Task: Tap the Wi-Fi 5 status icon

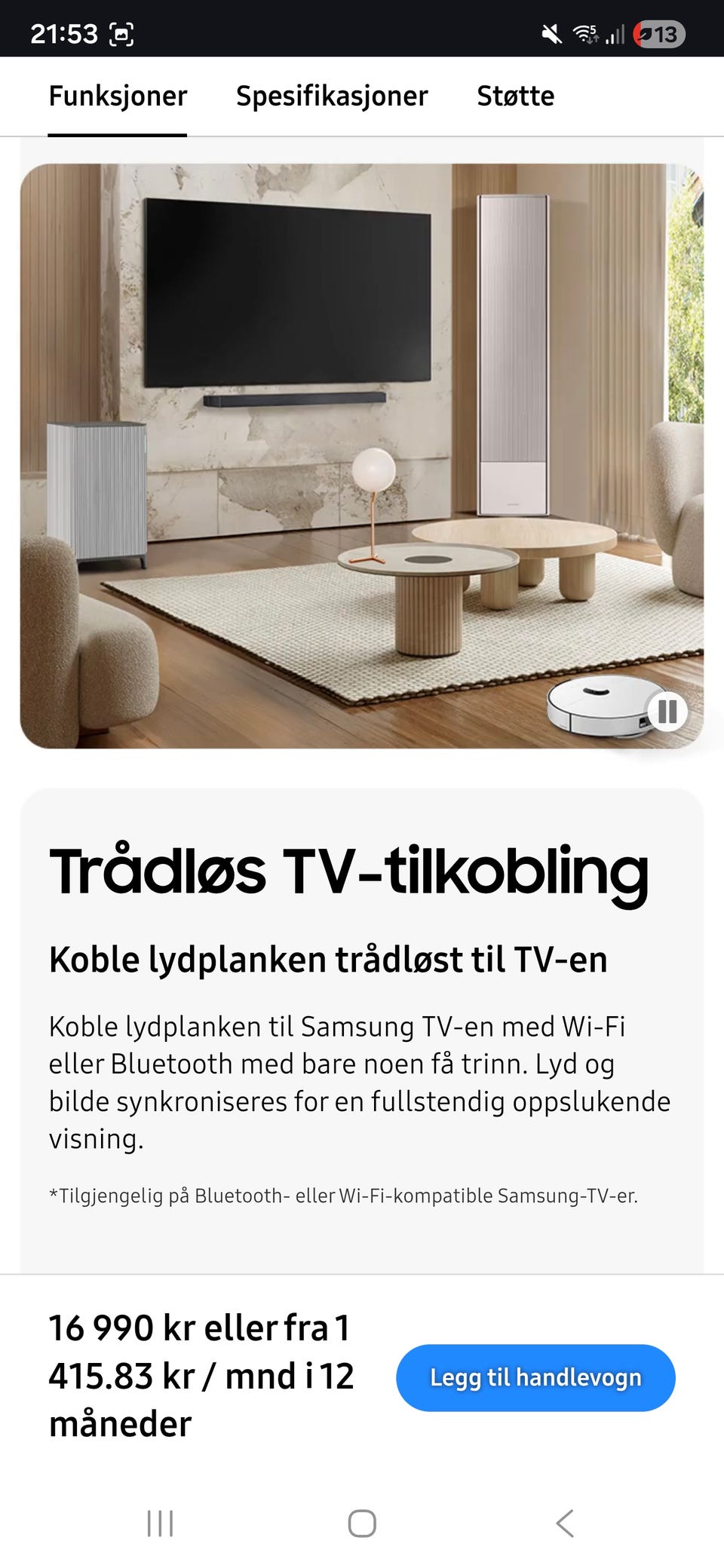Action: tap(587, 33)
